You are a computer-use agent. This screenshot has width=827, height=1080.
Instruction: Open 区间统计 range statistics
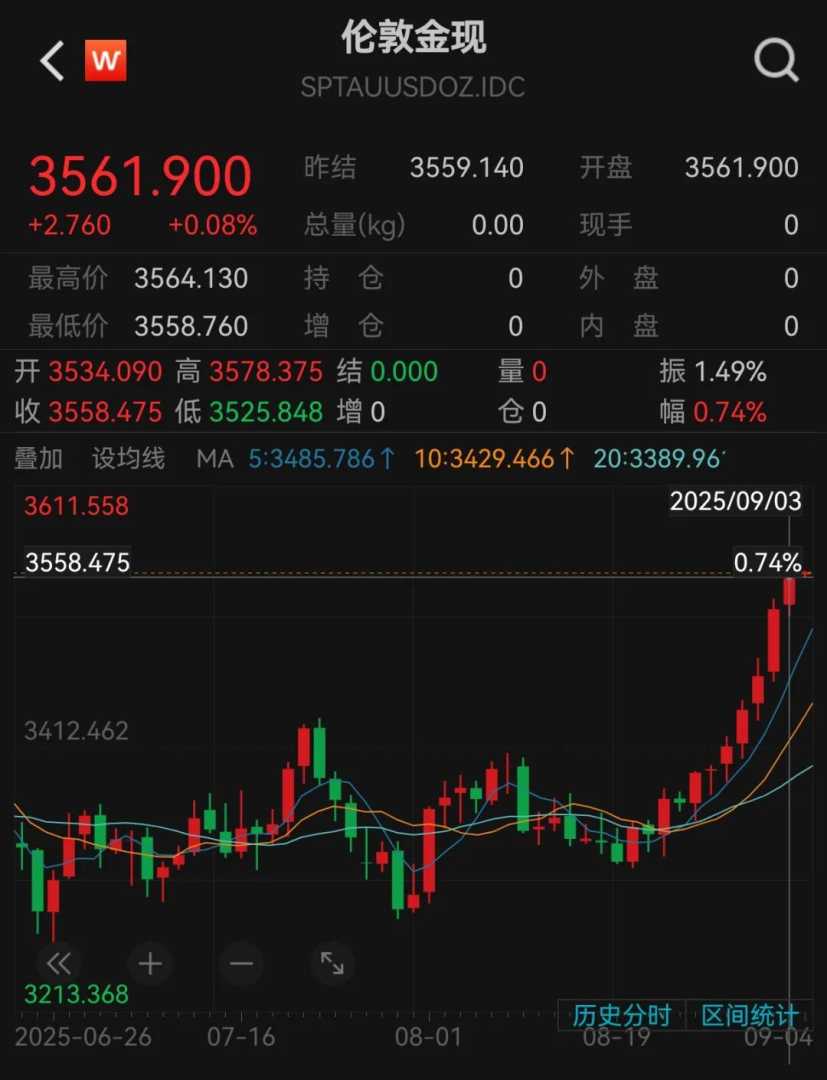coord(750,1016)
